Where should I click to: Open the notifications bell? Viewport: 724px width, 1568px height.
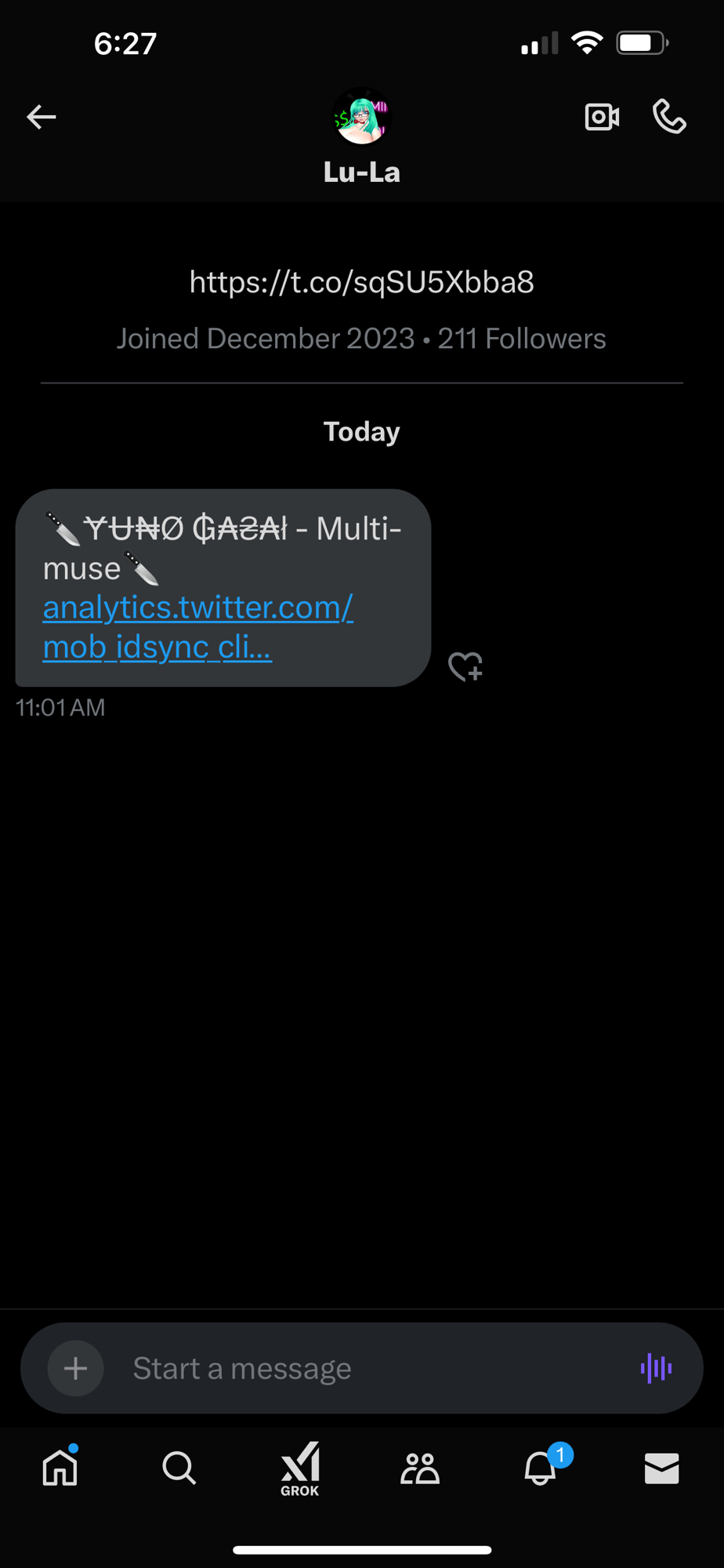pos(541,1468)
